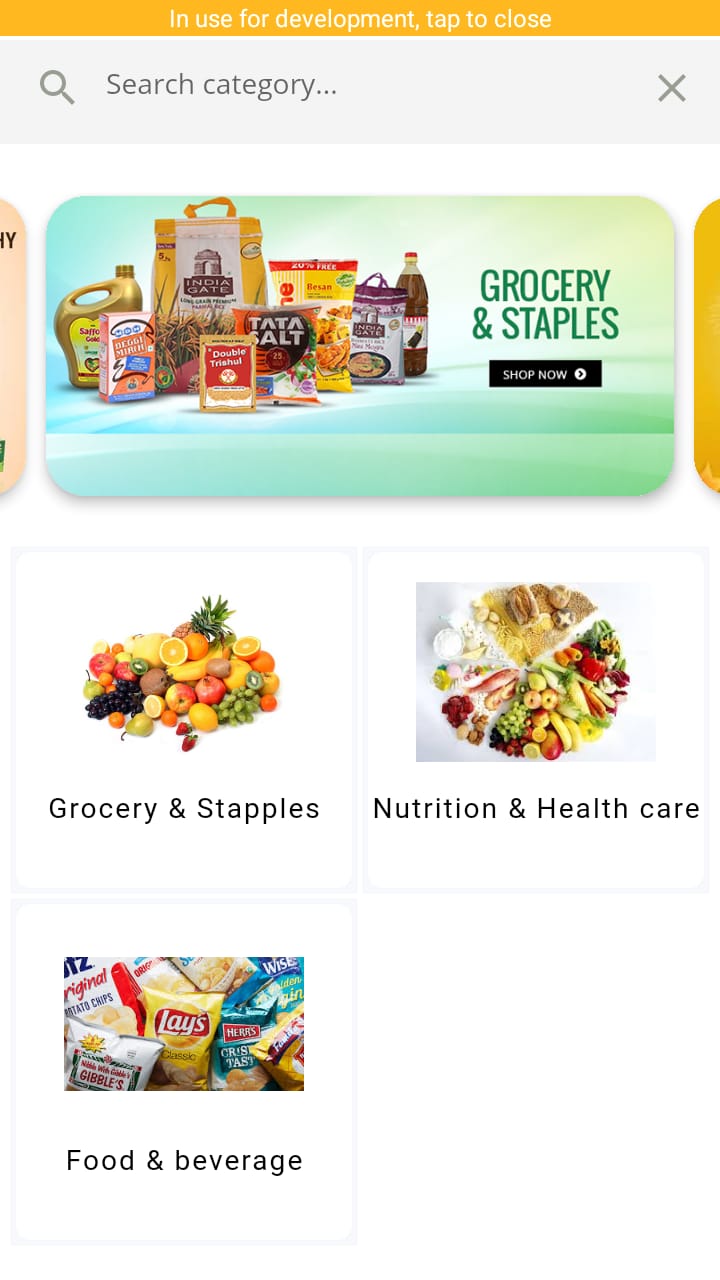Dismiss the development banner at the top
720x1280 pixels.
click(x=360, y=18)
